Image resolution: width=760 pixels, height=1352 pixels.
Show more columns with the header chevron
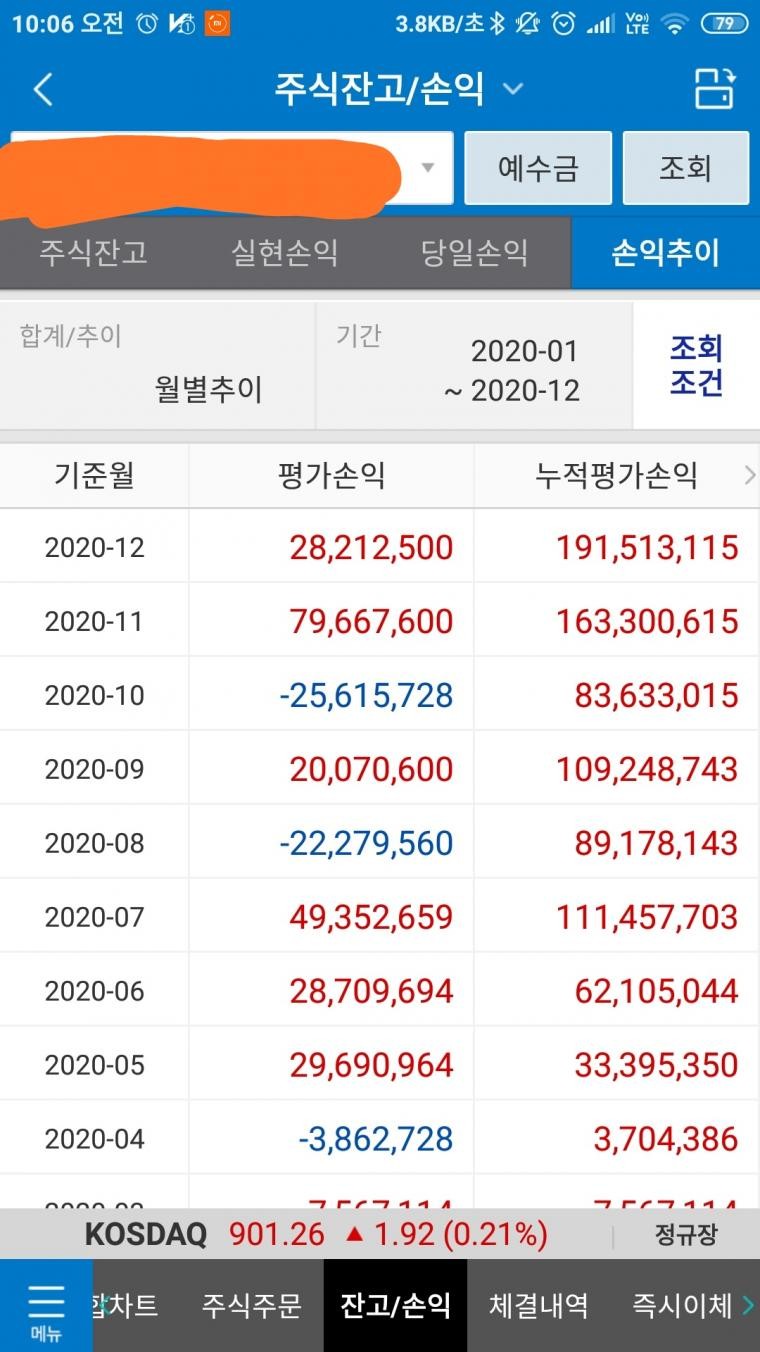749,475
